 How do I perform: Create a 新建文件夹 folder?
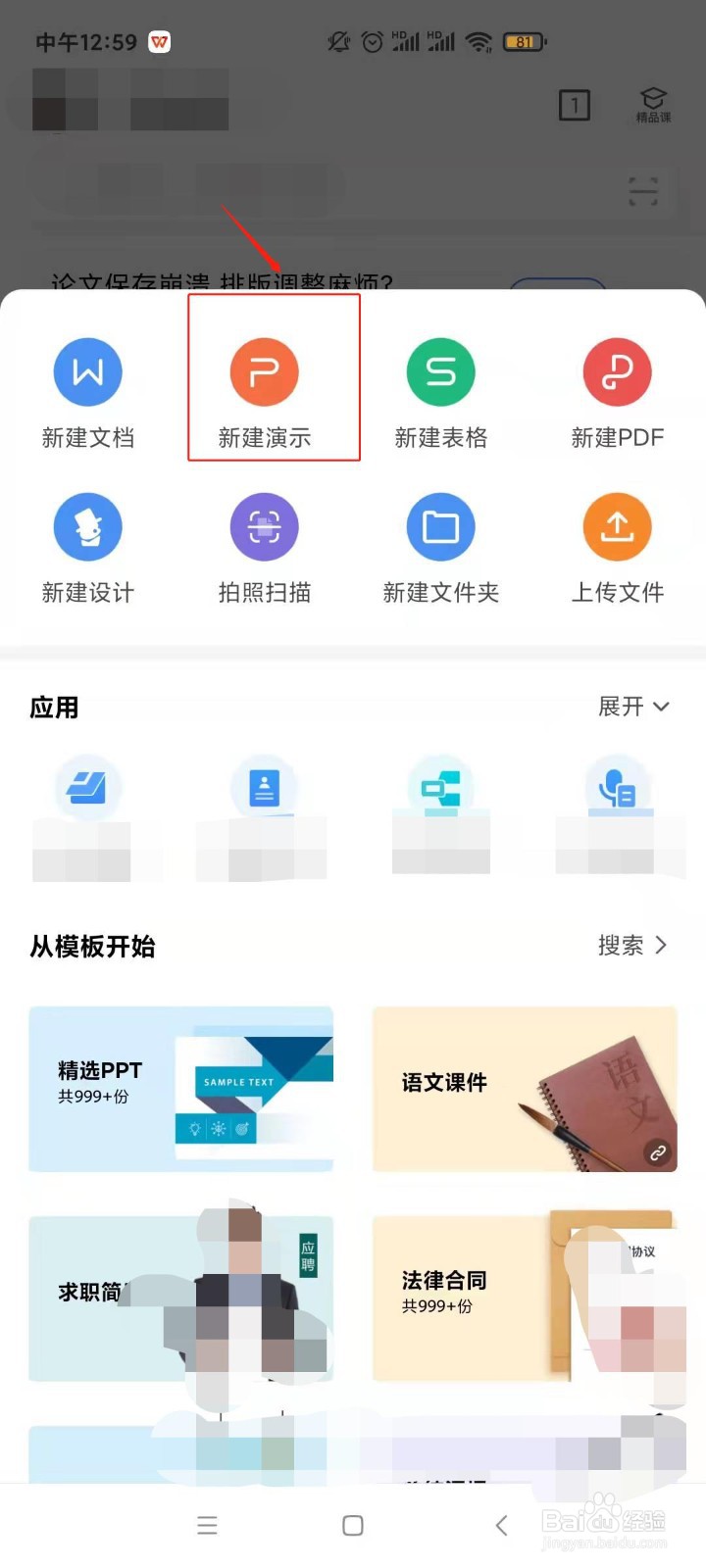440,526
